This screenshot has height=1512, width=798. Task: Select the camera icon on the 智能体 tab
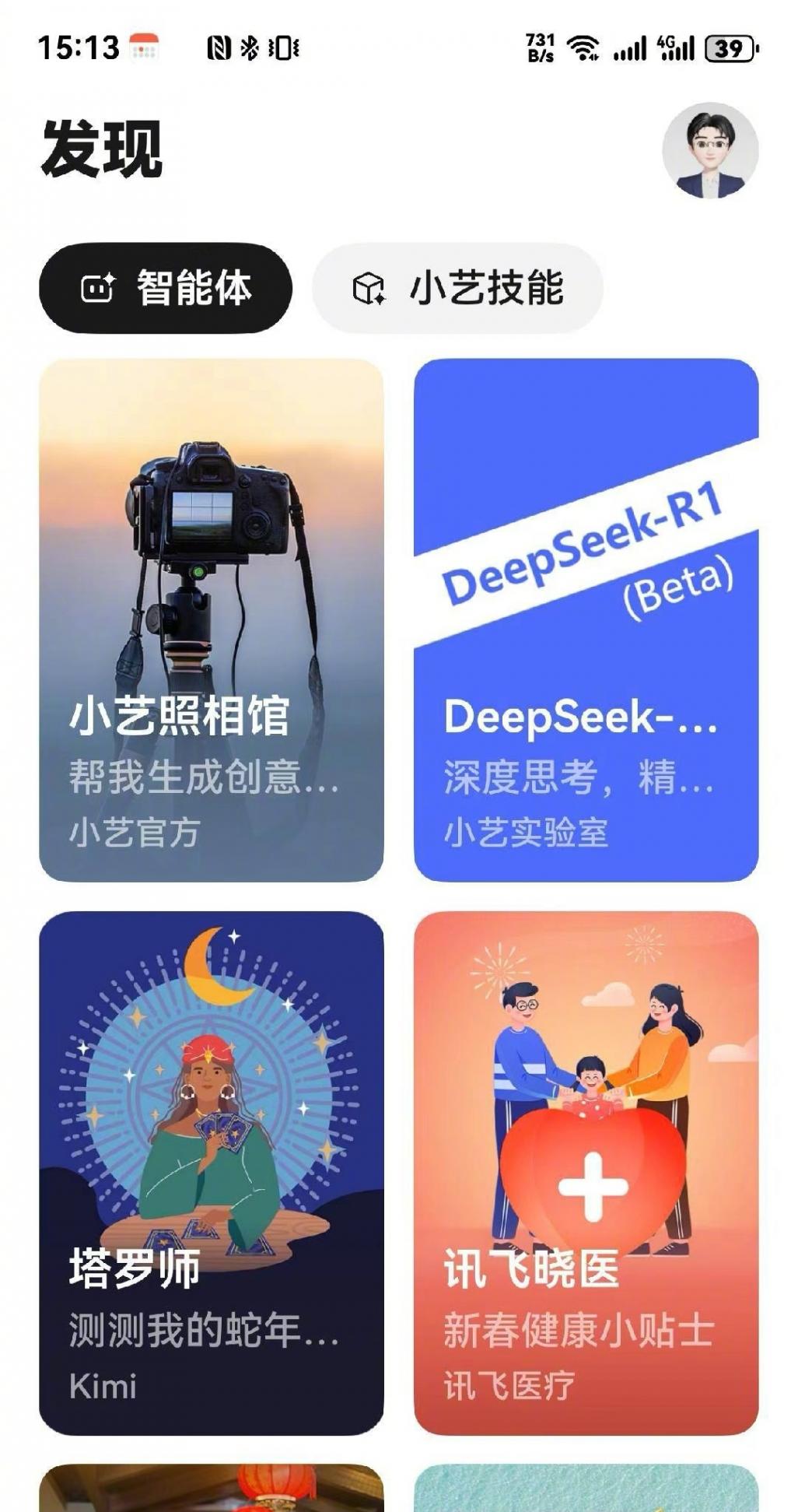pyautogui.click(x=96, y=288)
